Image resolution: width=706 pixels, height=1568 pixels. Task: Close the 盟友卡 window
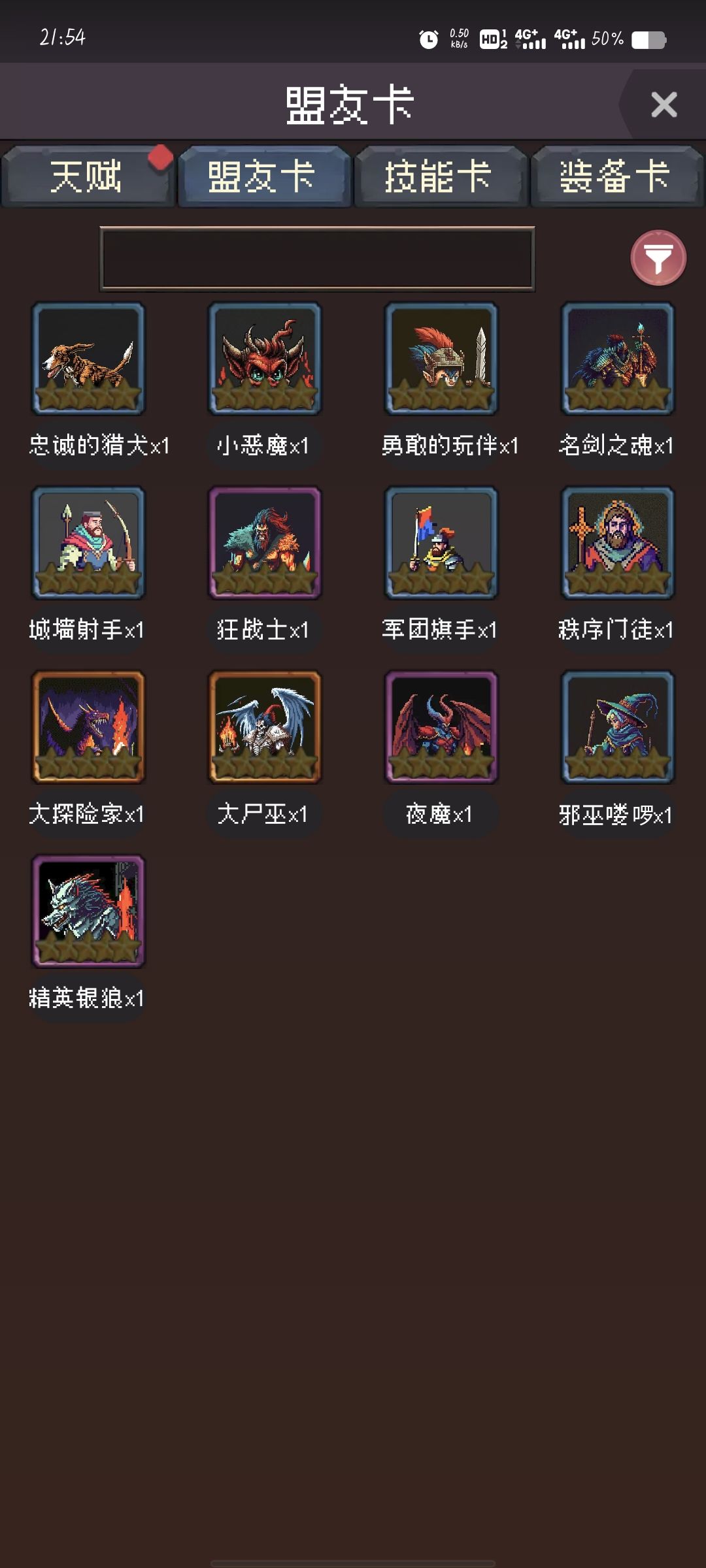pos(663,105)
